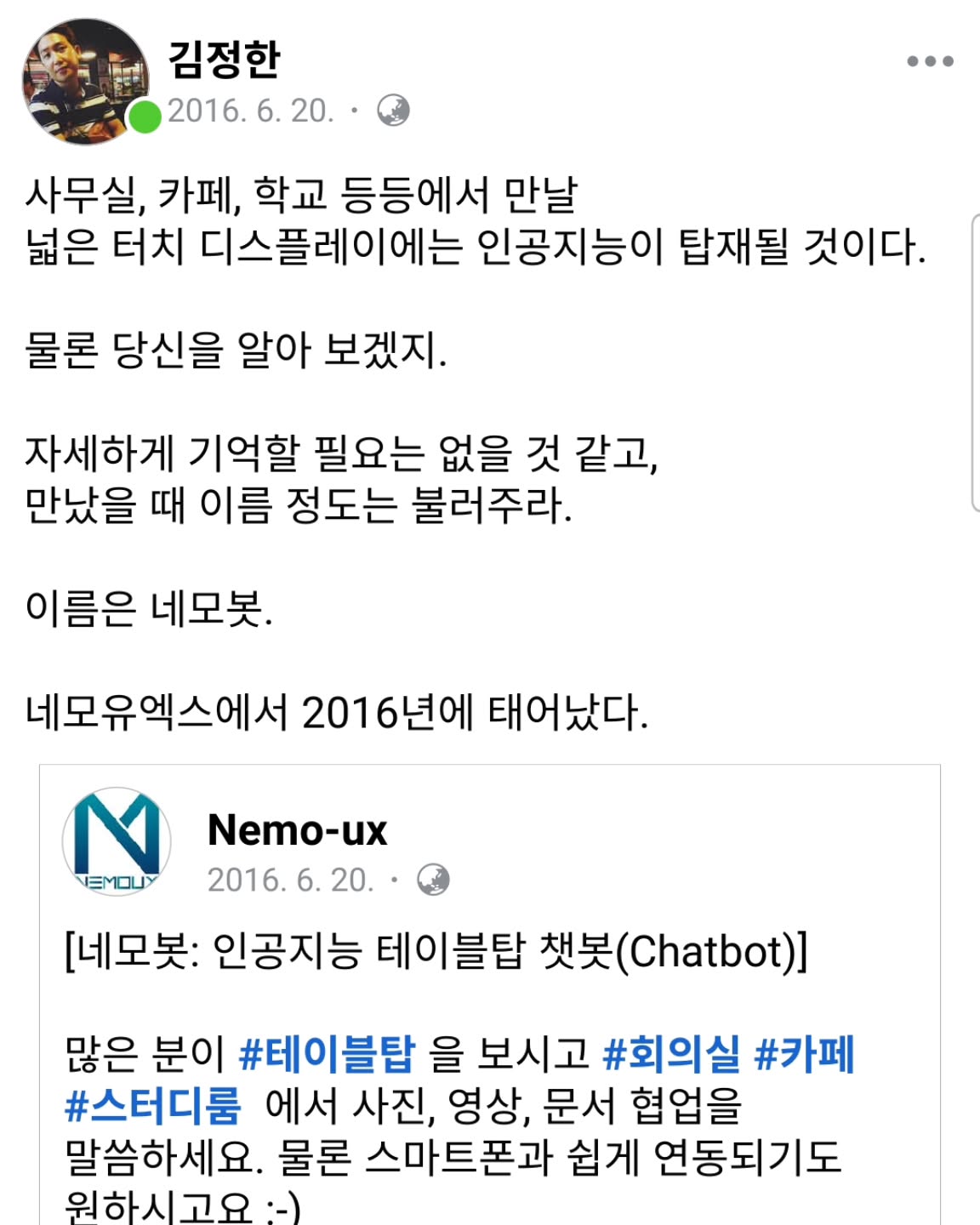Open the Nemo-ux page logo
980x1225 pixels.
pyautogui.click(x=117, y=840)
